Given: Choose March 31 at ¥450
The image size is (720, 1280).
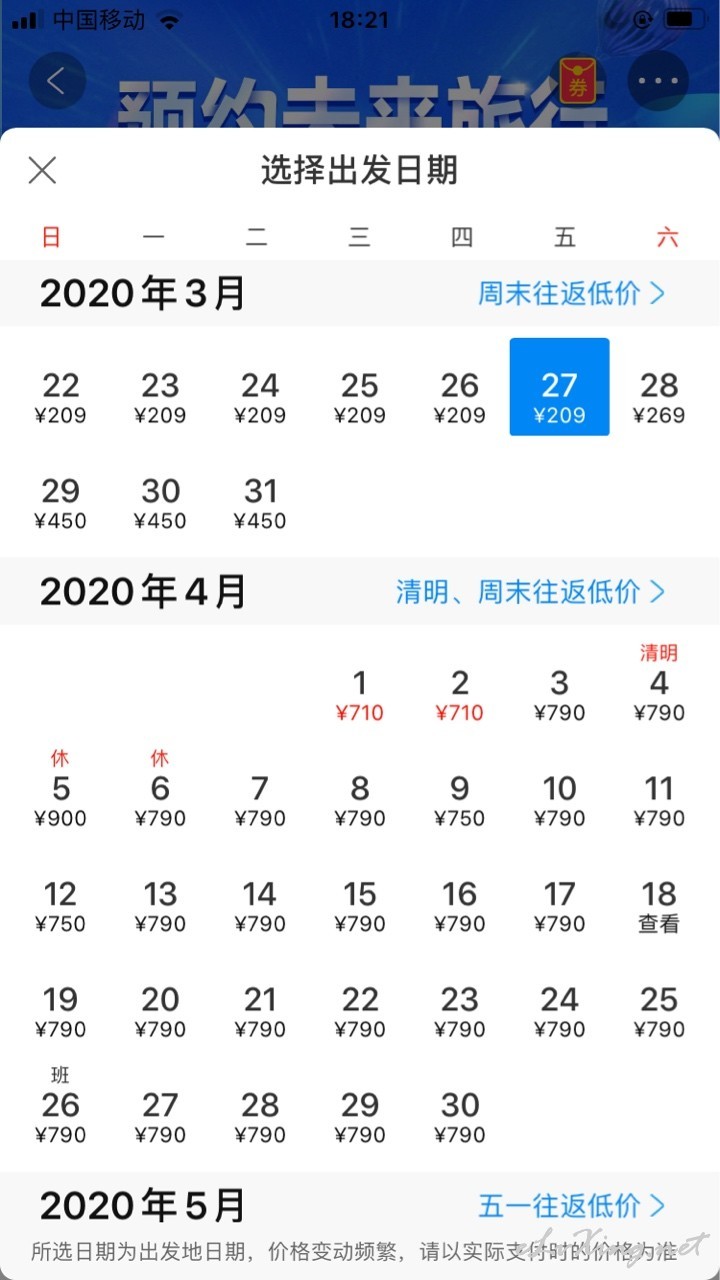Looking at the screenshot, I should [x=260, y=503].
